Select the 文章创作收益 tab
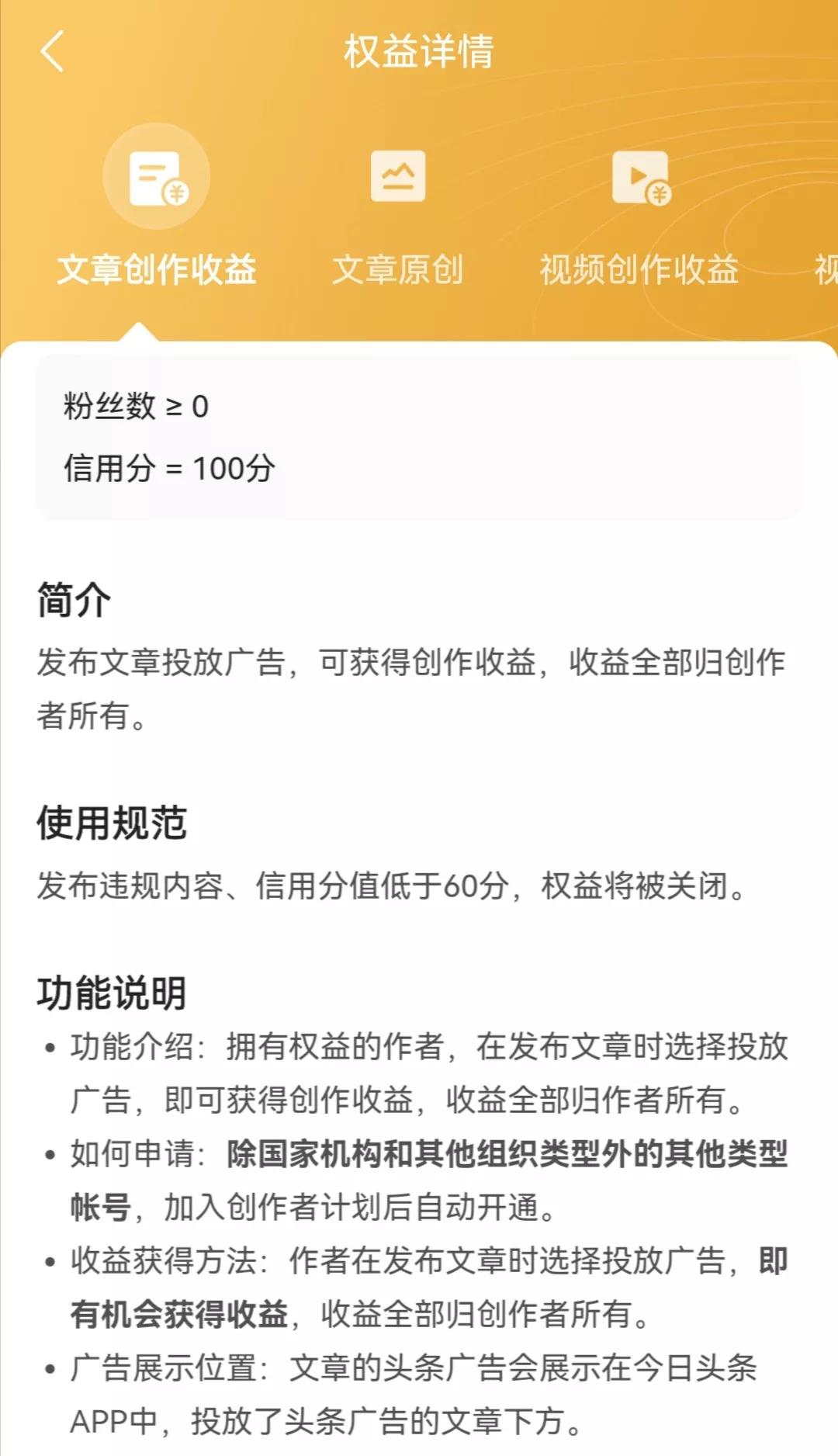The image size is (838, 1456). [157, 207]
